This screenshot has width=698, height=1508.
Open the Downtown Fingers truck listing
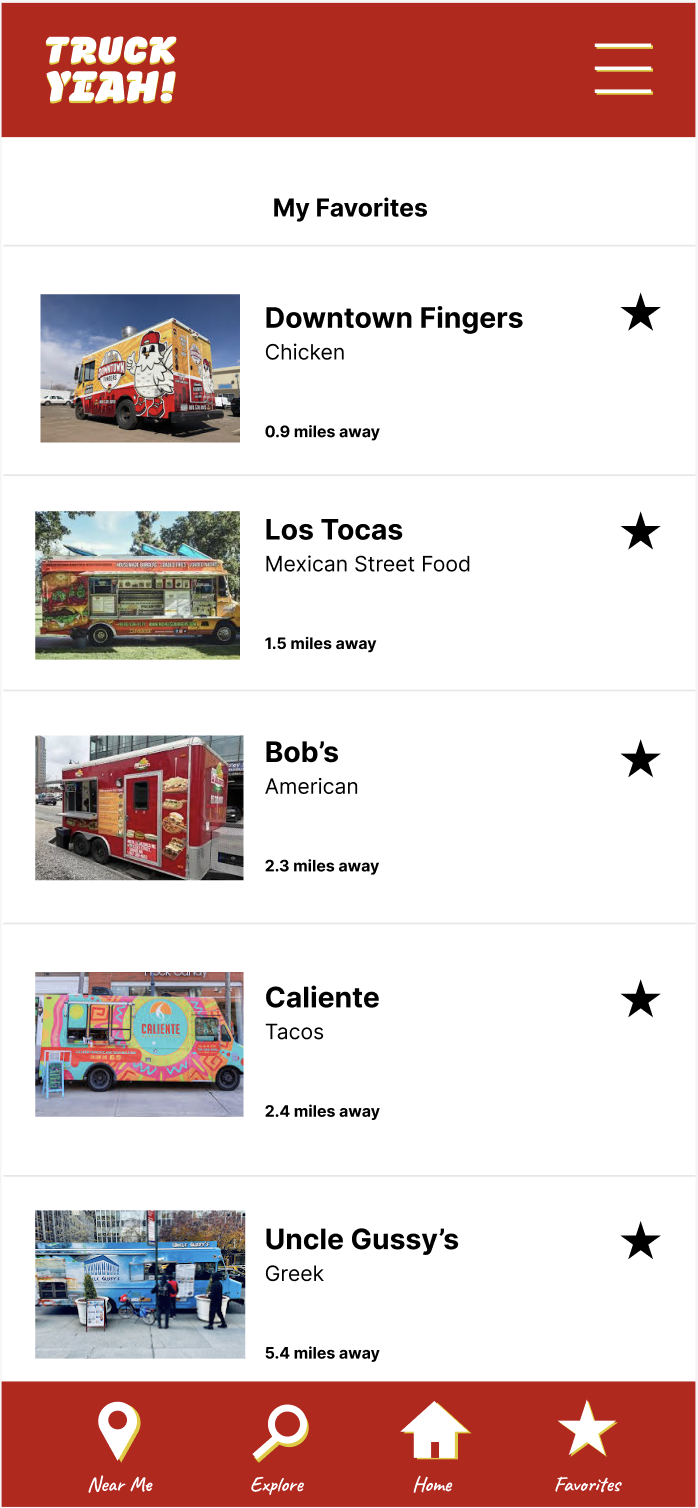[393, 318]
